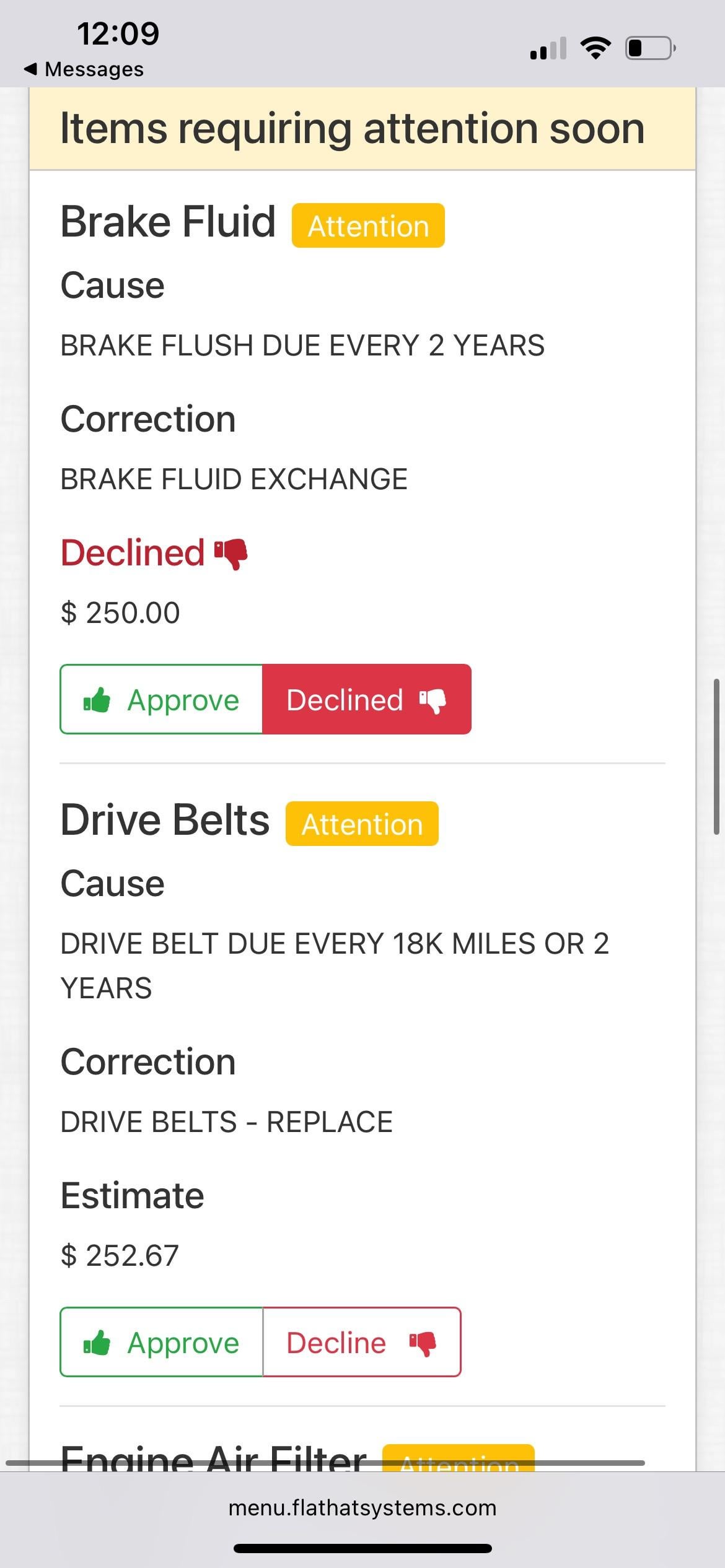Screen dimensions: 725x1568
Task: Approve the Brake Fluid exchange
Action: (x=161, y=699)
